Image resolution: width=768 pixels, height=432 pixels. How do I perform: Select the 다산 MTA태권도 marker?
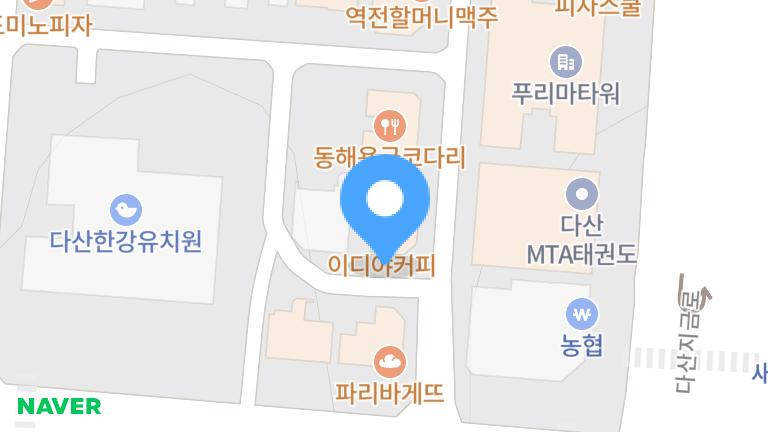(x=581, y=193)
